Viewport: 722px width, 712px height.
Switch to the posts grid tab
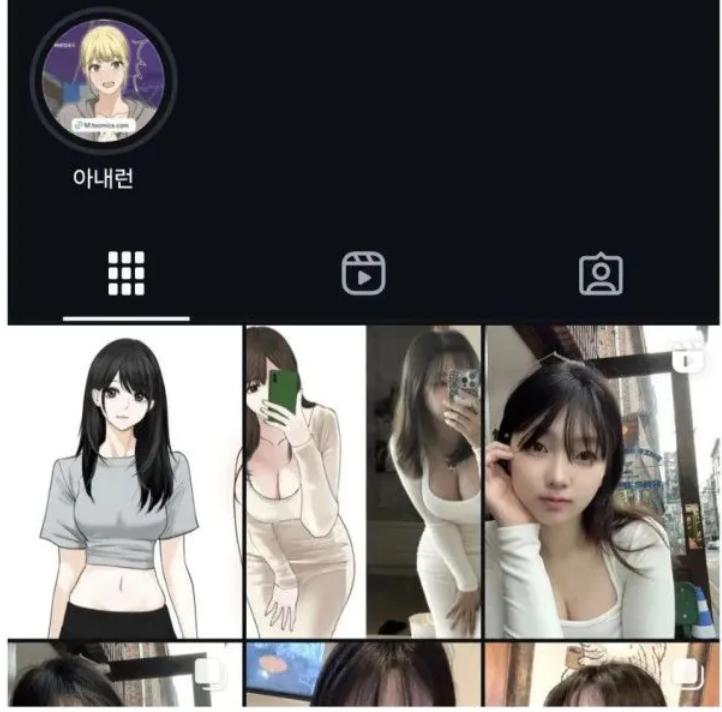(x=126, y=274)
